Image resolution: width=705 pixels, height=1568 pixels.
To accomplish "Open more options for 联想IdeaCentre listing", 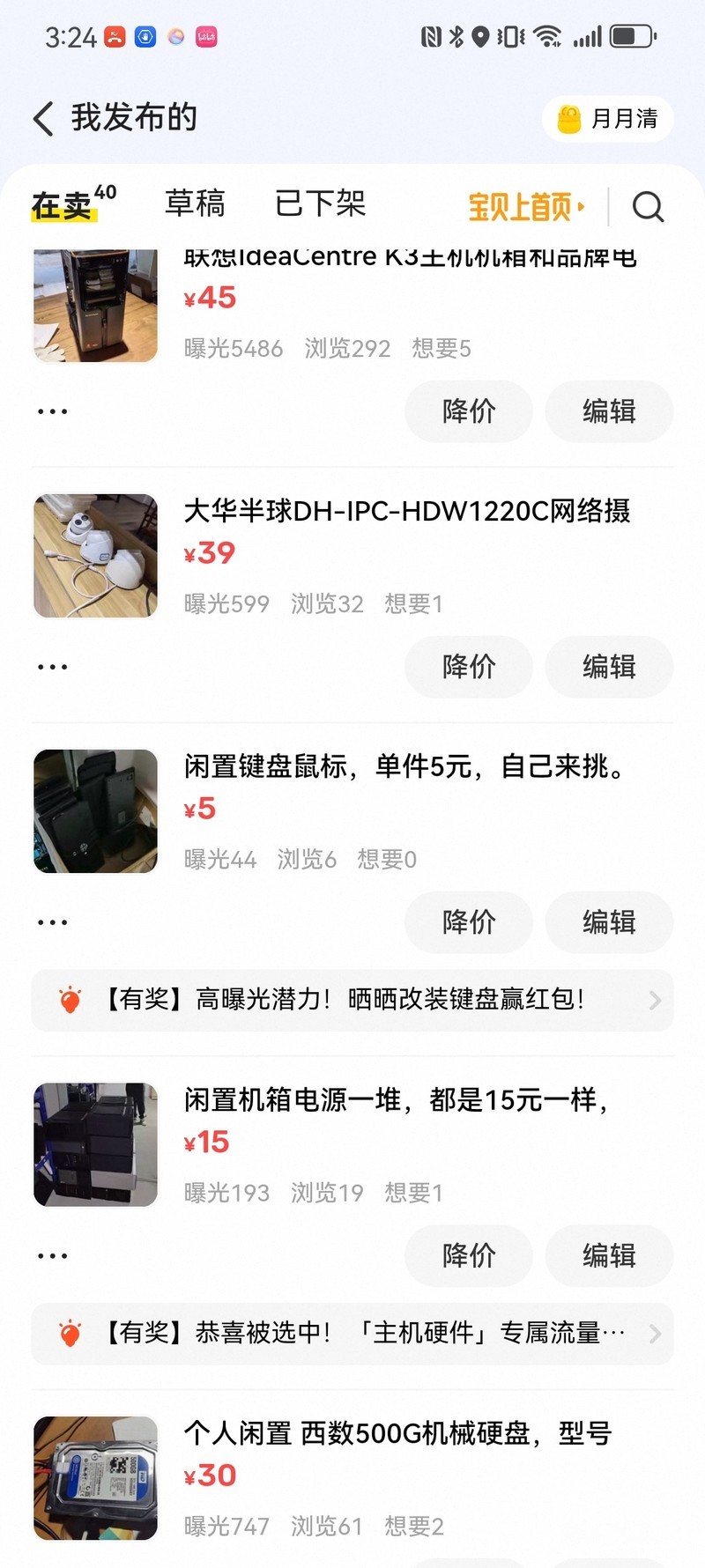I will click(x=53, y=411).
